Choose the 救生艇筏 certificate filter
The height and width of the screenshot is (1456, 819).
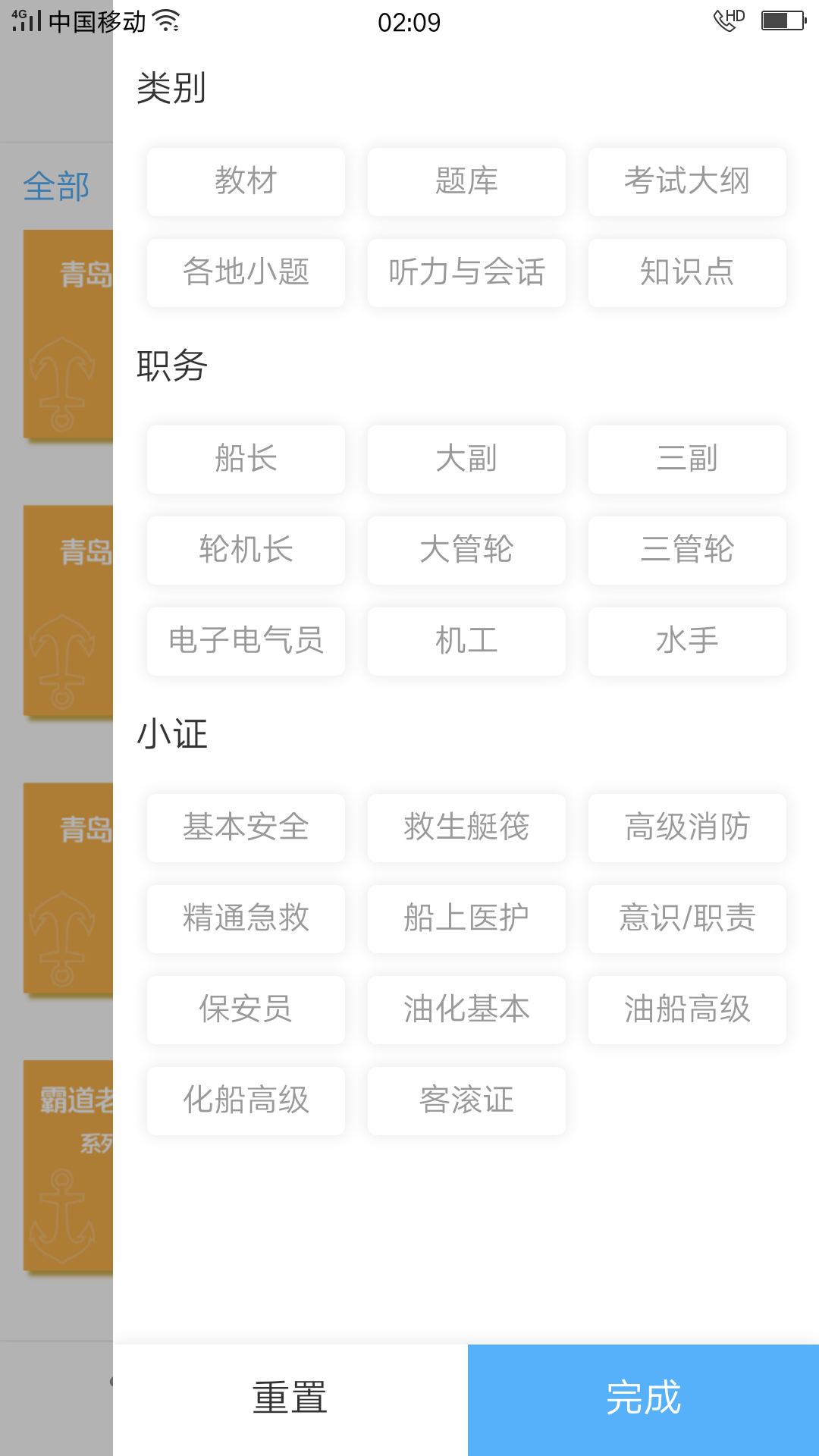tap(466, 828)
